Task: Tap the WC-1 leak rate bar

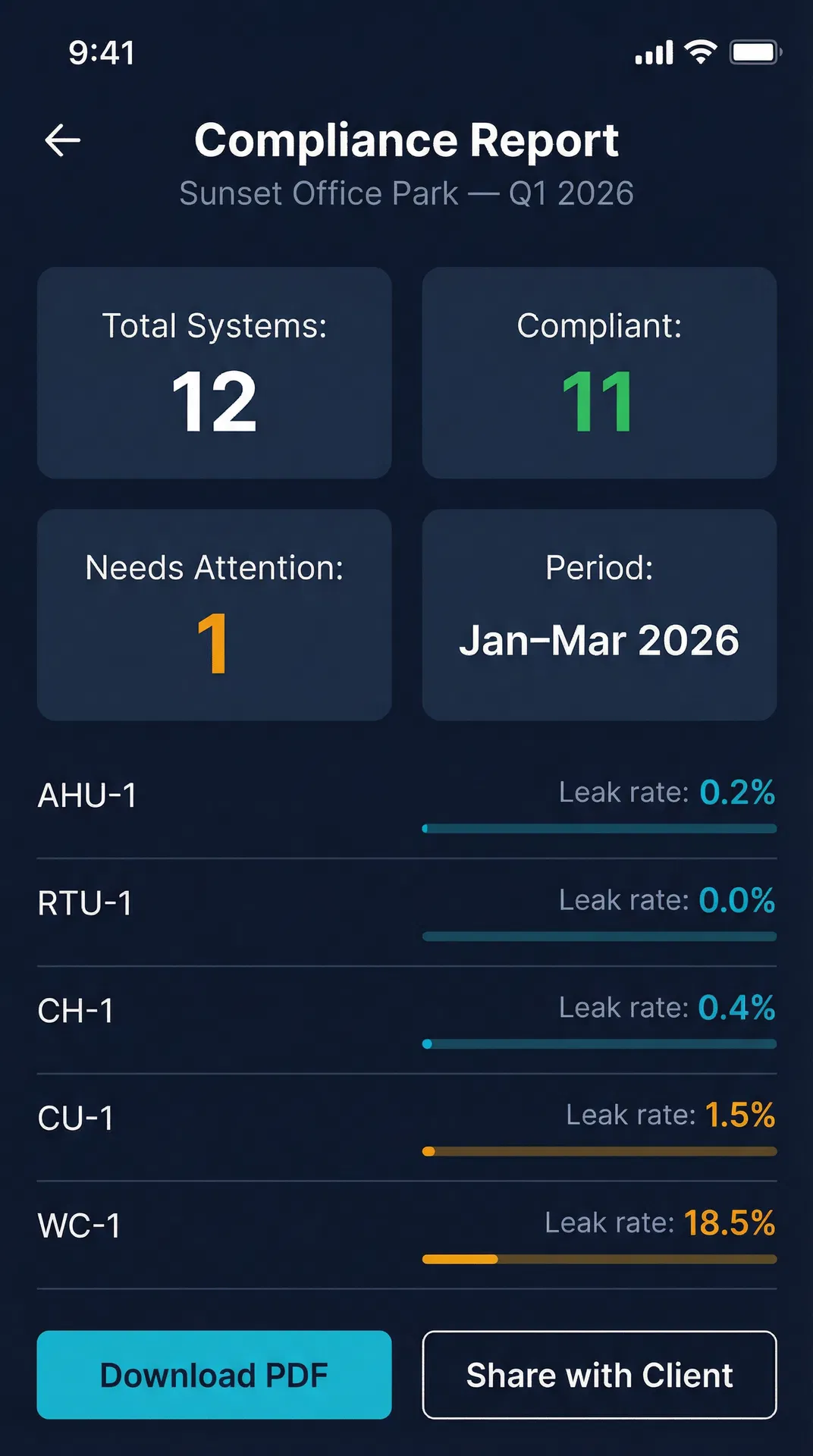Action: tap(599, 1259)
